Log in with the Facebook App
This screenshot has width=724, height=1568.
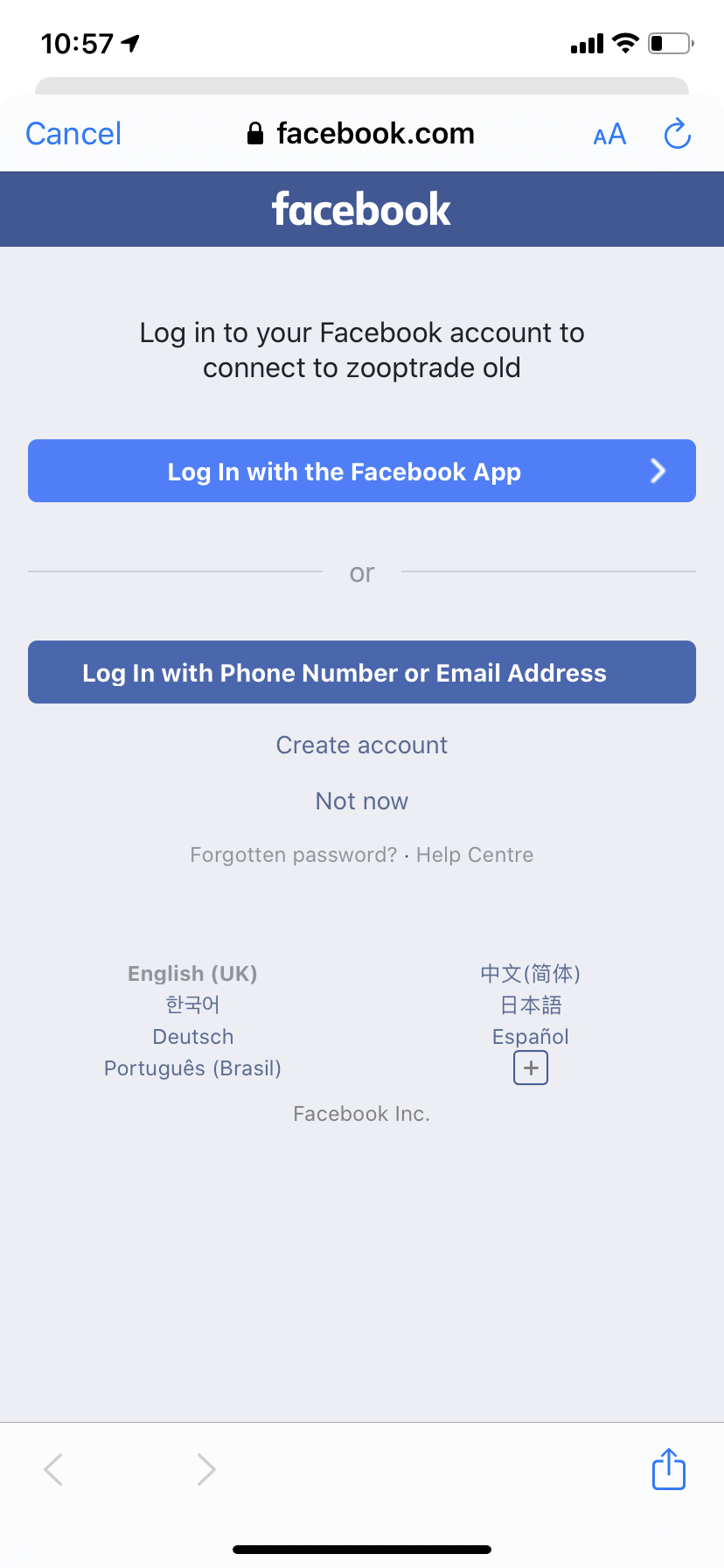(x=362, y=471)
